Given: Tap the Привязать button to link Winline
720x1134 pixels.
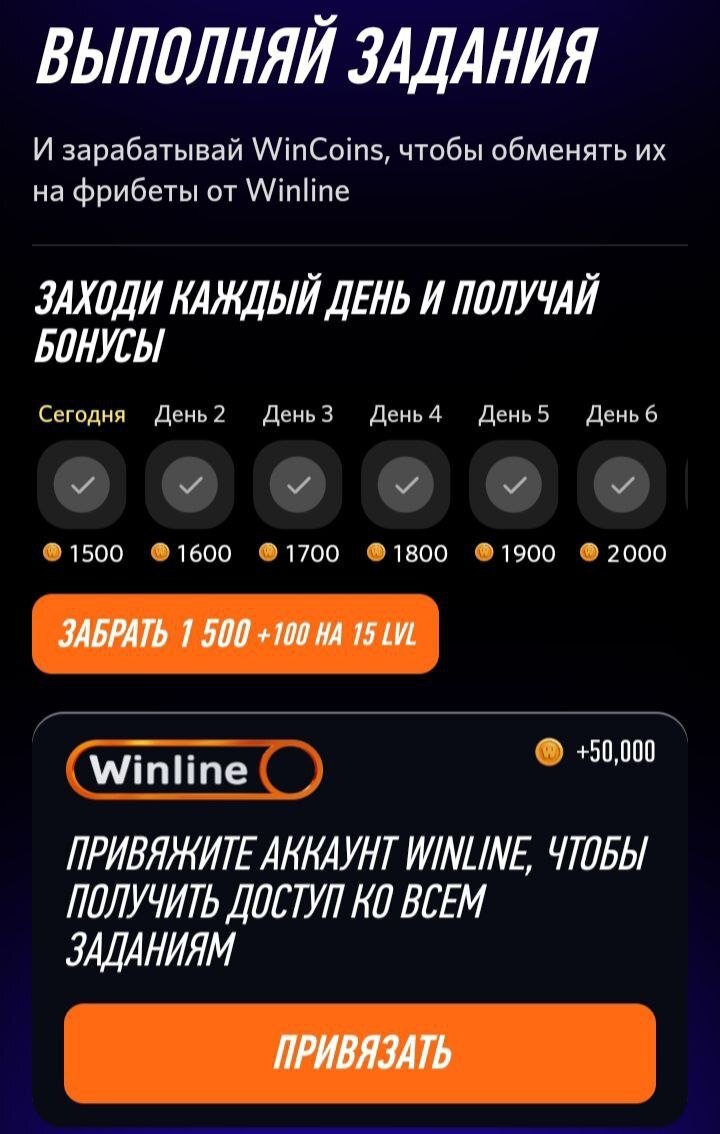Looking at the screenshot, I should pos(360,1053).
